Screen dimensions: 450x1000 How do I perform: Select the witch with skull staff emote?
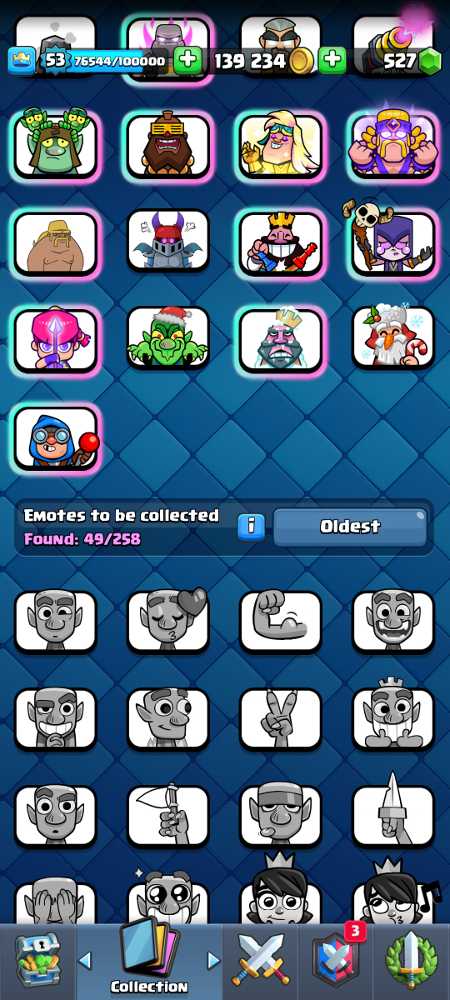pyautogui.click(x=393, y=244)
